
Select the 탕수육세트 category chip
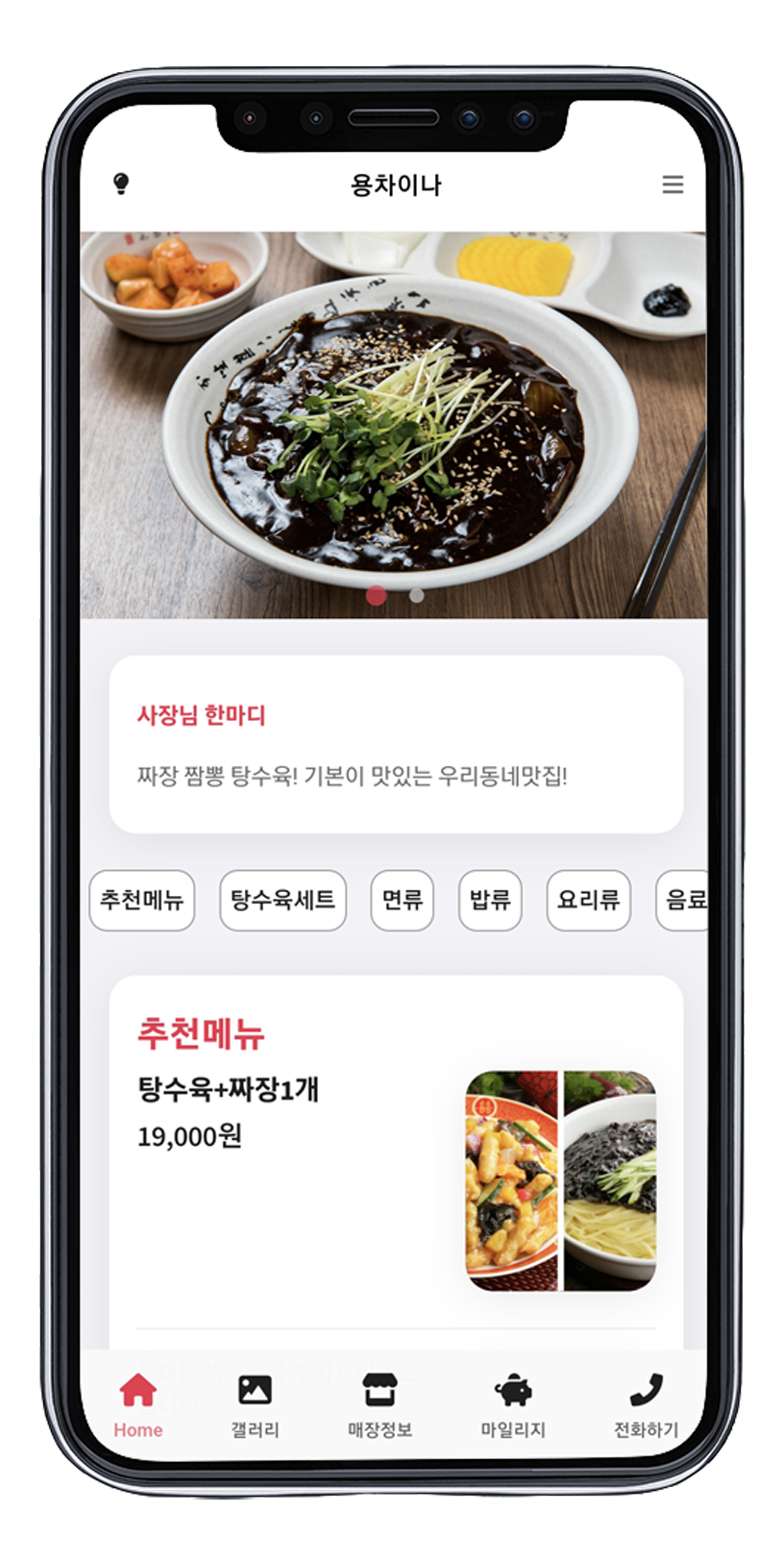click(x=282, y=900)
